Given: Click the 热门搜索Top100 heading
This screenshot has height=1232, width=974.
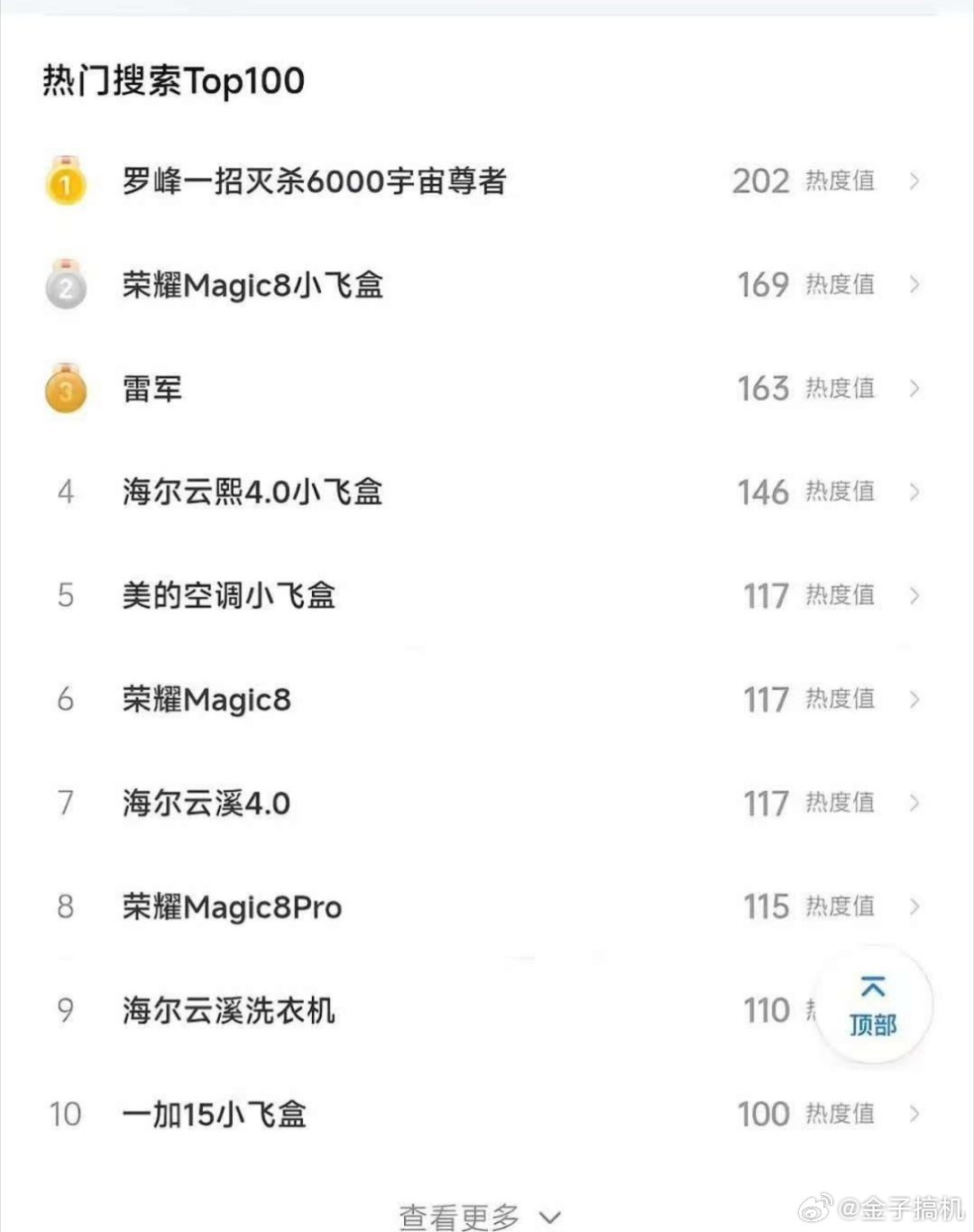Looking at the screenshot, I should point(171,80).
